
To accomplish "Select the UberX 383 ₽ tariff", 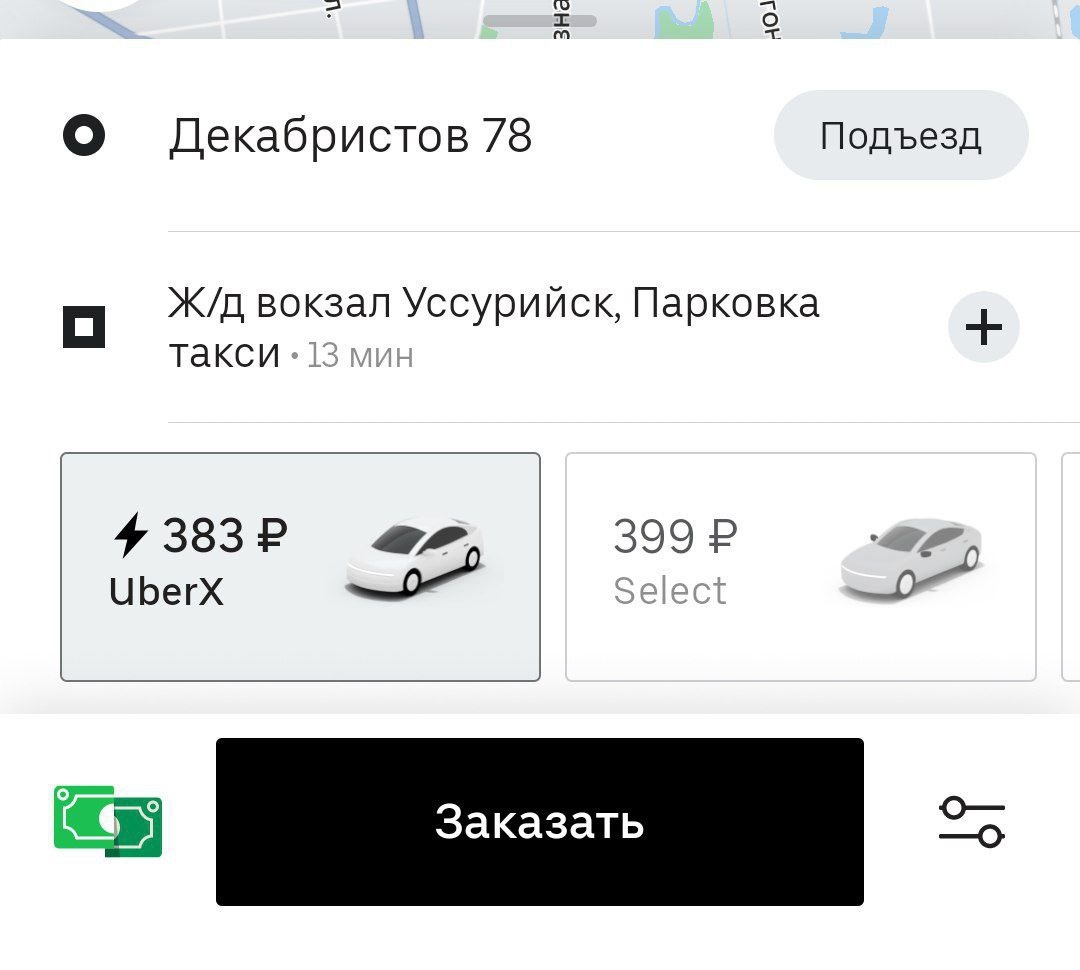I will 300,567.
